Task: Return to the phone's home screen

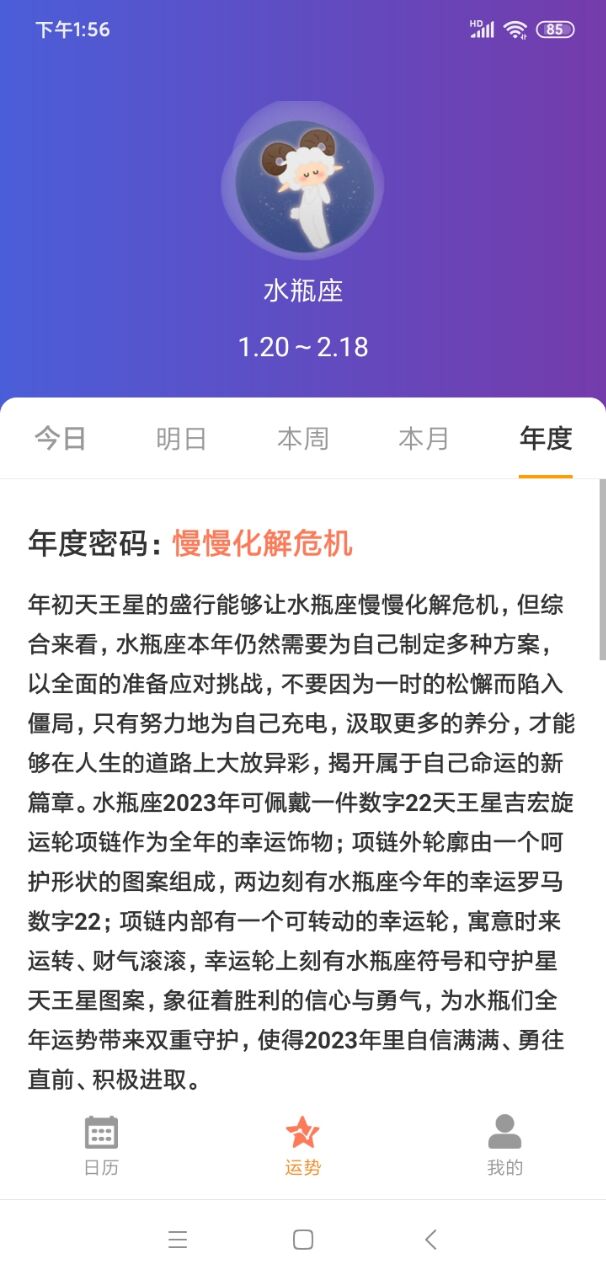Action: 303,1240
